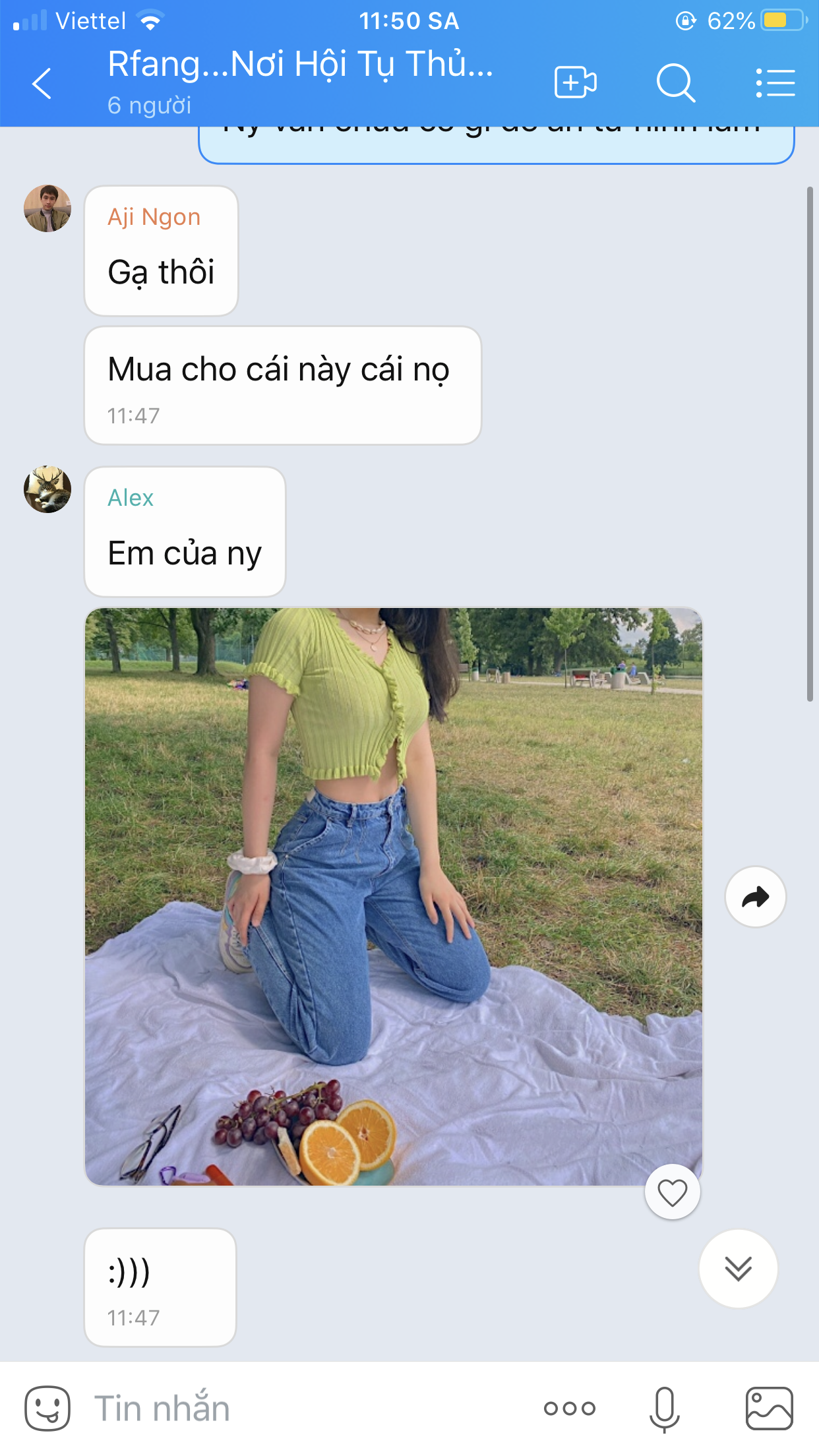The width and height of the screenshot is (819, 1456).
Task: View Alex's profile avatar
Action: [x=47, y=489]
